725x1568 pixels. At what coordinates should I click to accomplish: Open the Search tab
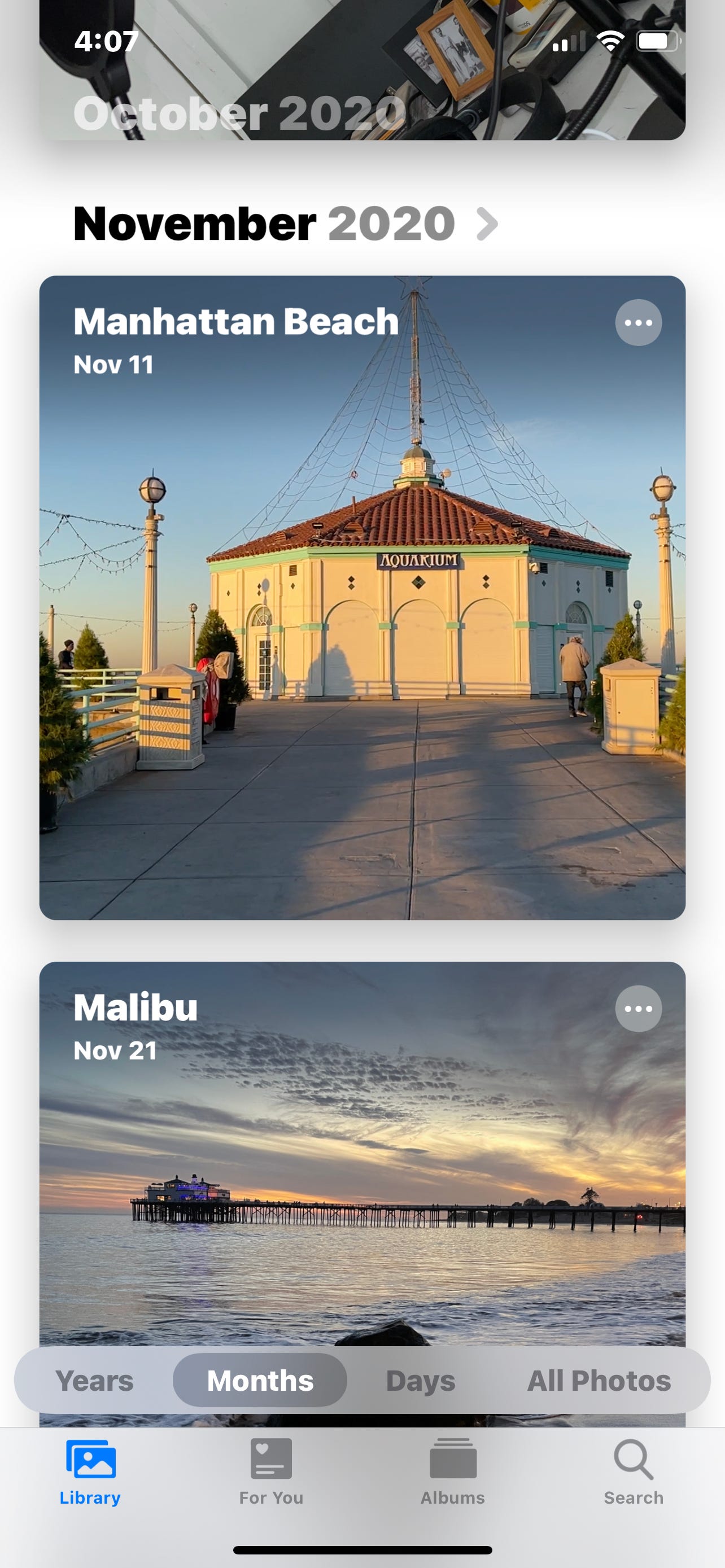pos(634,1472)
